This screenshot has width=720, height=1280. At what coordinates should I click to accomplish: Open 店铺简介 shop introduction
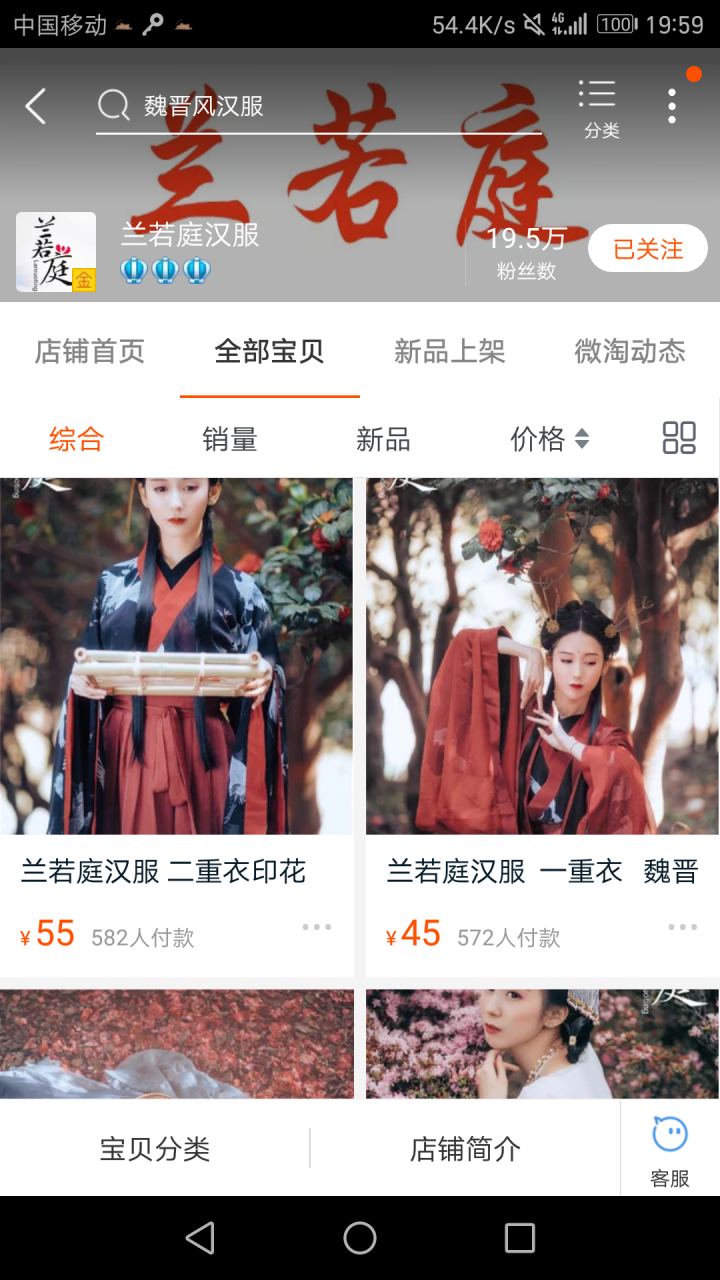click(x=465, y=1149)
